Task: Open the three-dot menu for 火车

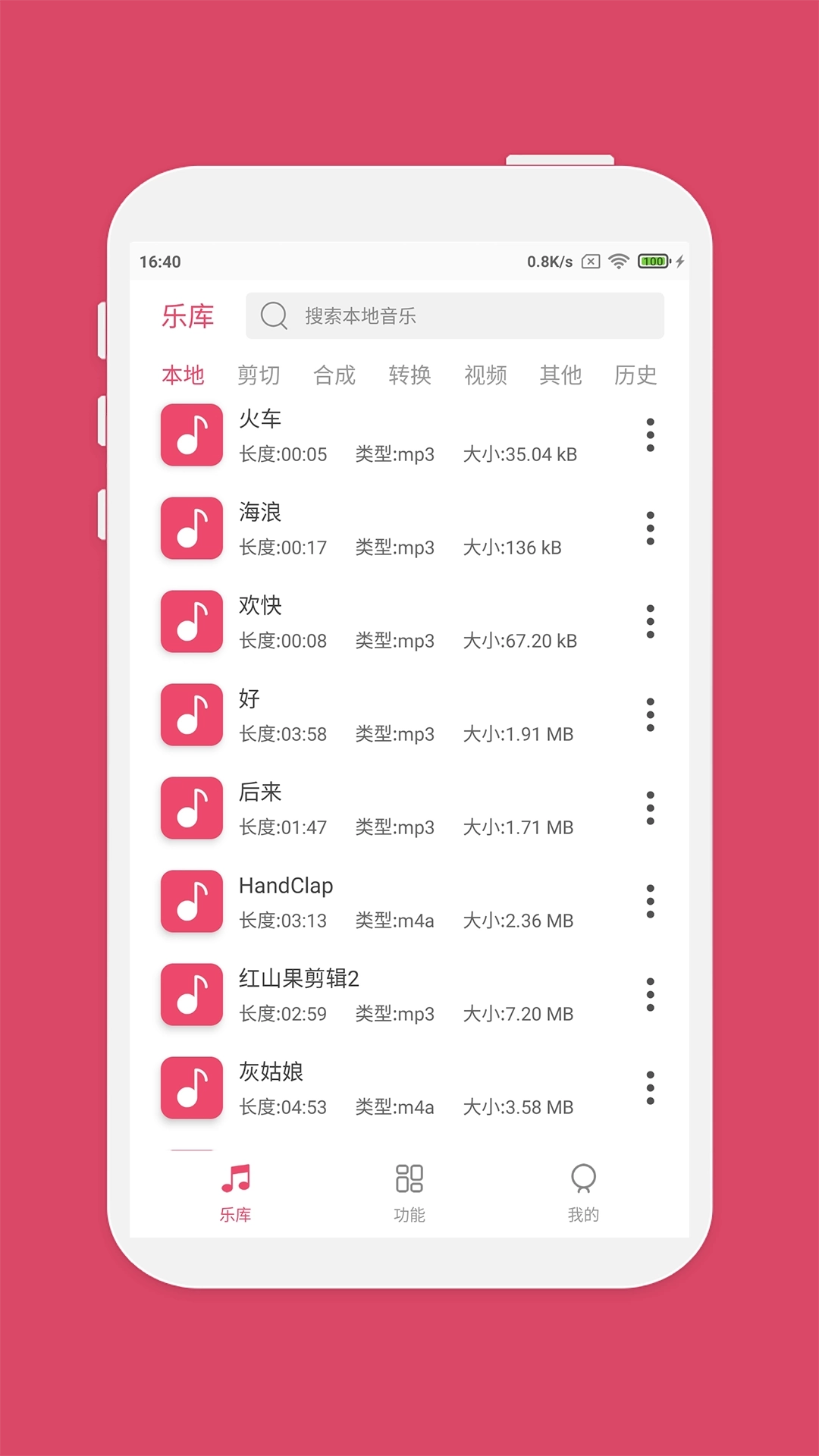Action: [x=651, y=435]
